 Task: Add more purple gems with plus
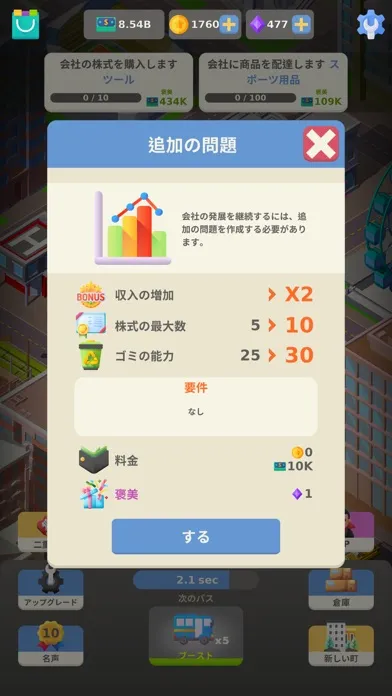301,24
